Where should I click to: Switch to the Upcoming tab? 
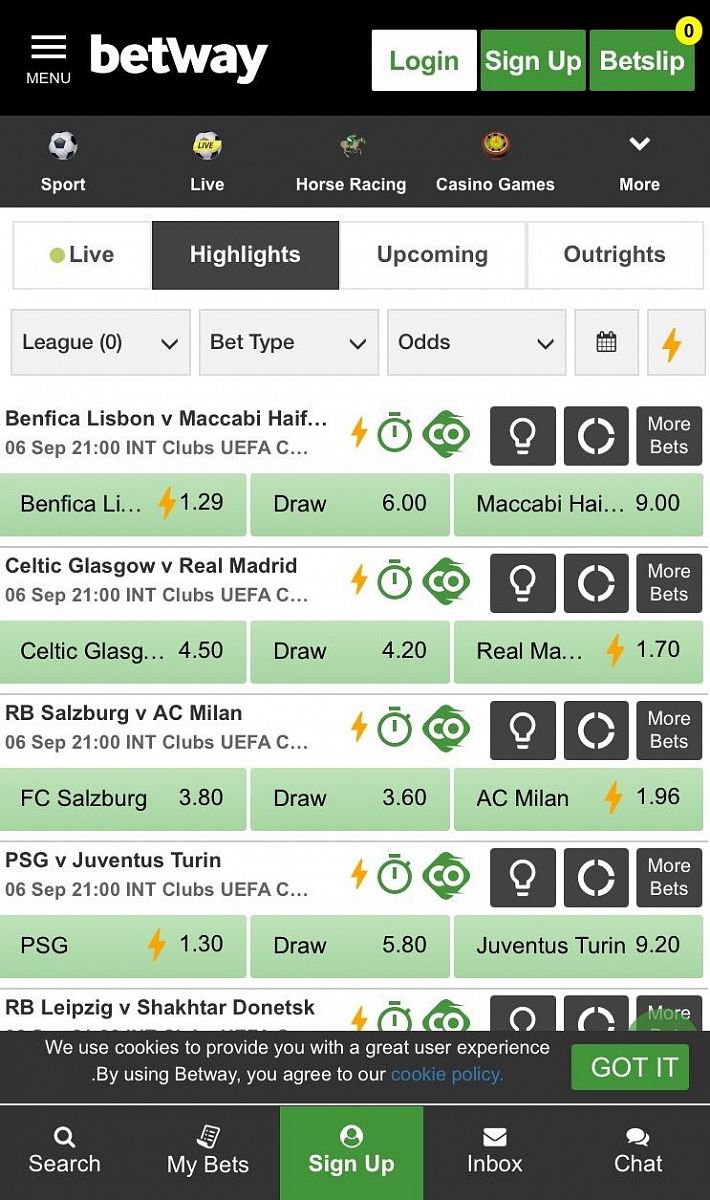432,255
